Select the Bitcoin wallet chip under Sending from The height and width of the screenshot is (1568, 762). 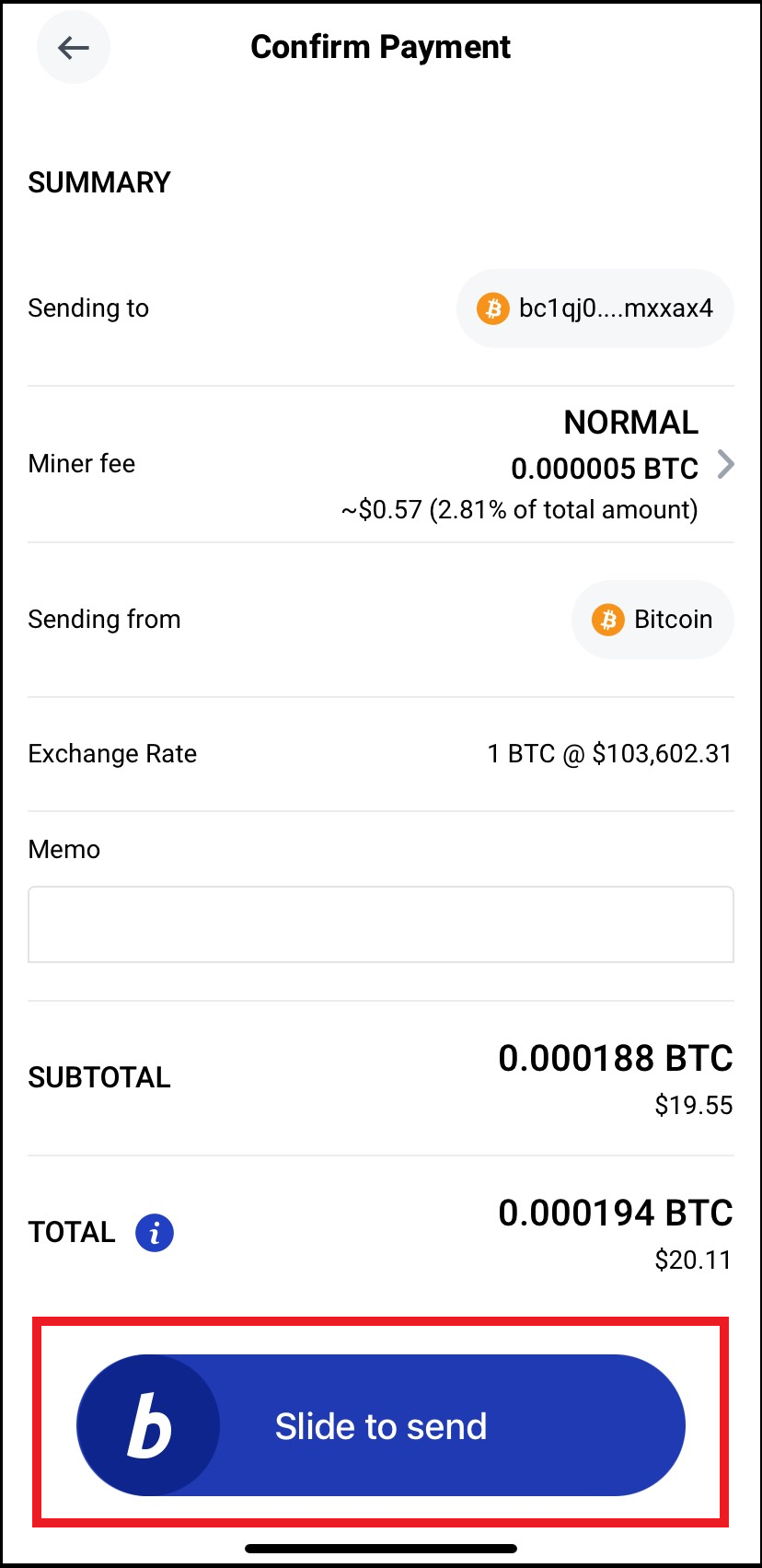pyautogui.click(x=652, y=620)
